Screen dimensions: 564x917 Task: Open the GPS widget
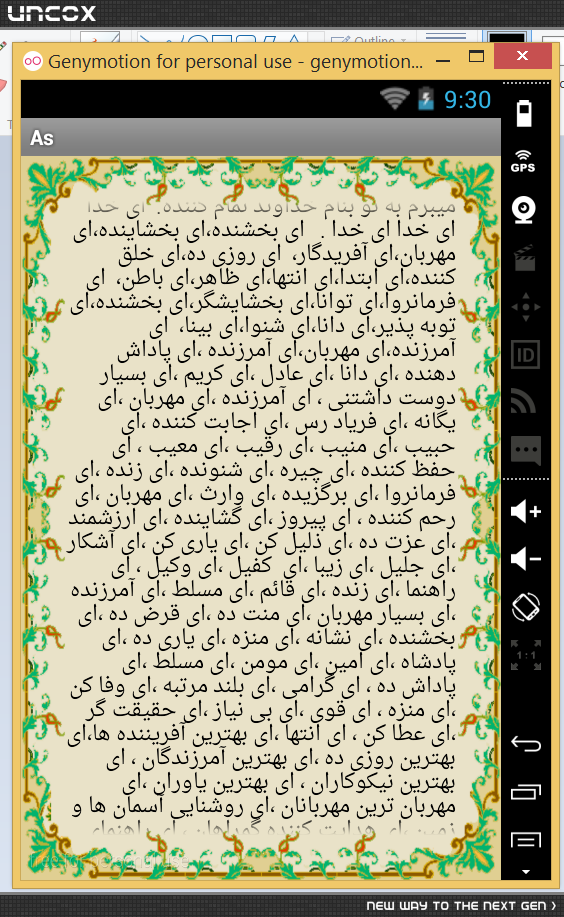click(523, 161)
